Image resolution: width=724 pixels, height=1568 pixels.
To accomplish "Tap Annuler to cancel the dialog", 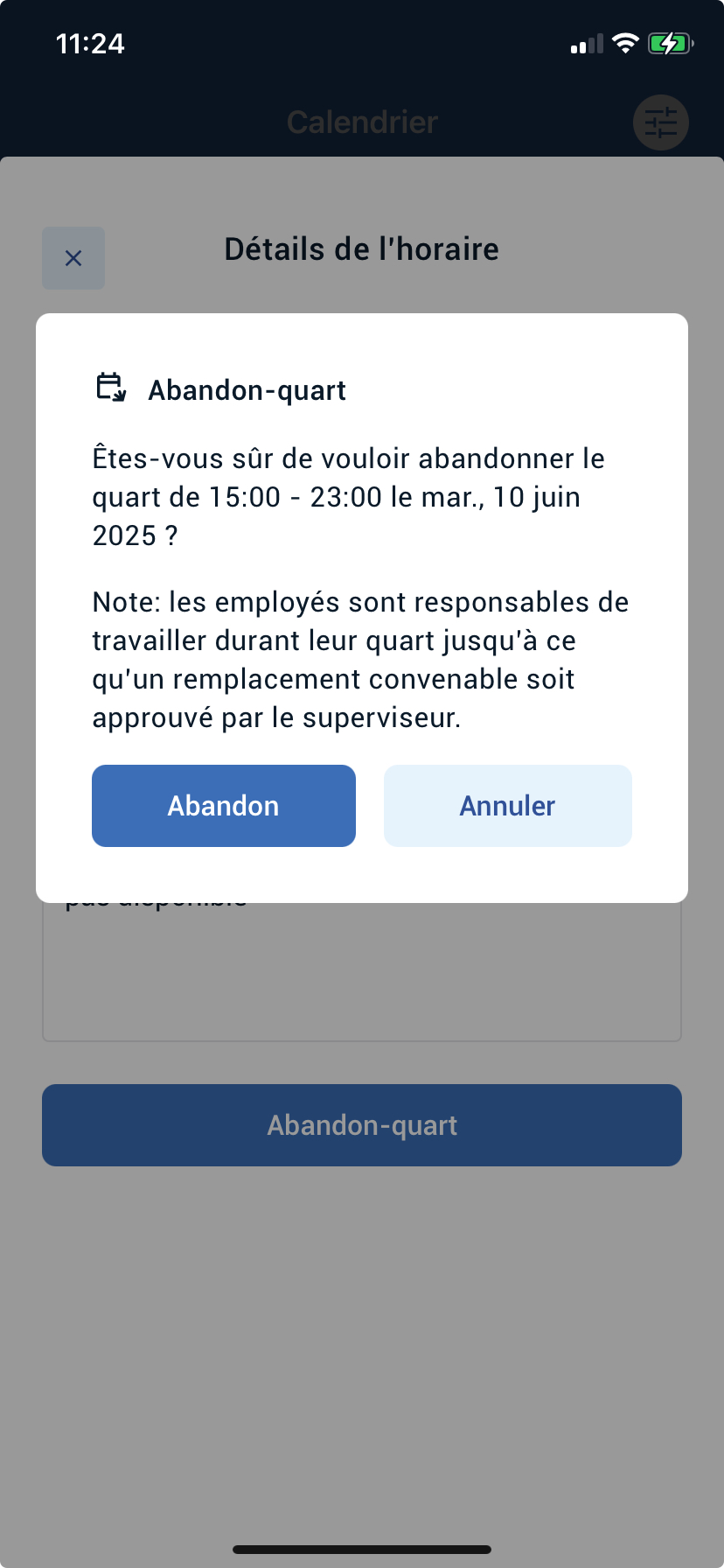I will [x=508, y=806].
